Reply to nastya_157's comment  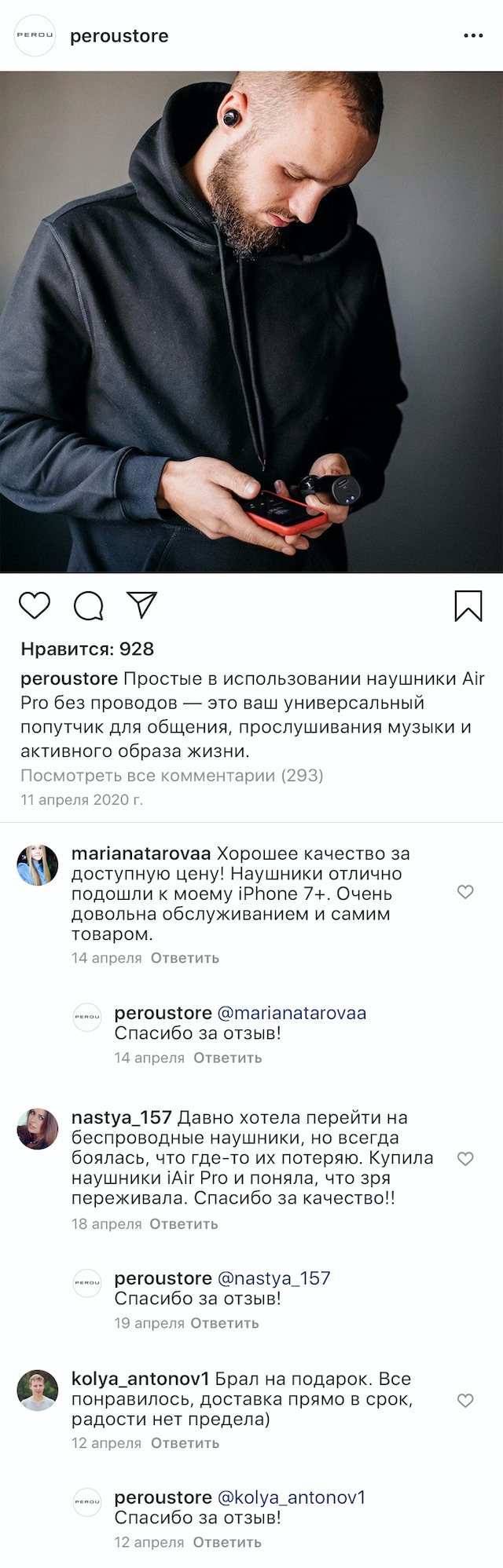pyautogui.click(x=184, y=1224)
